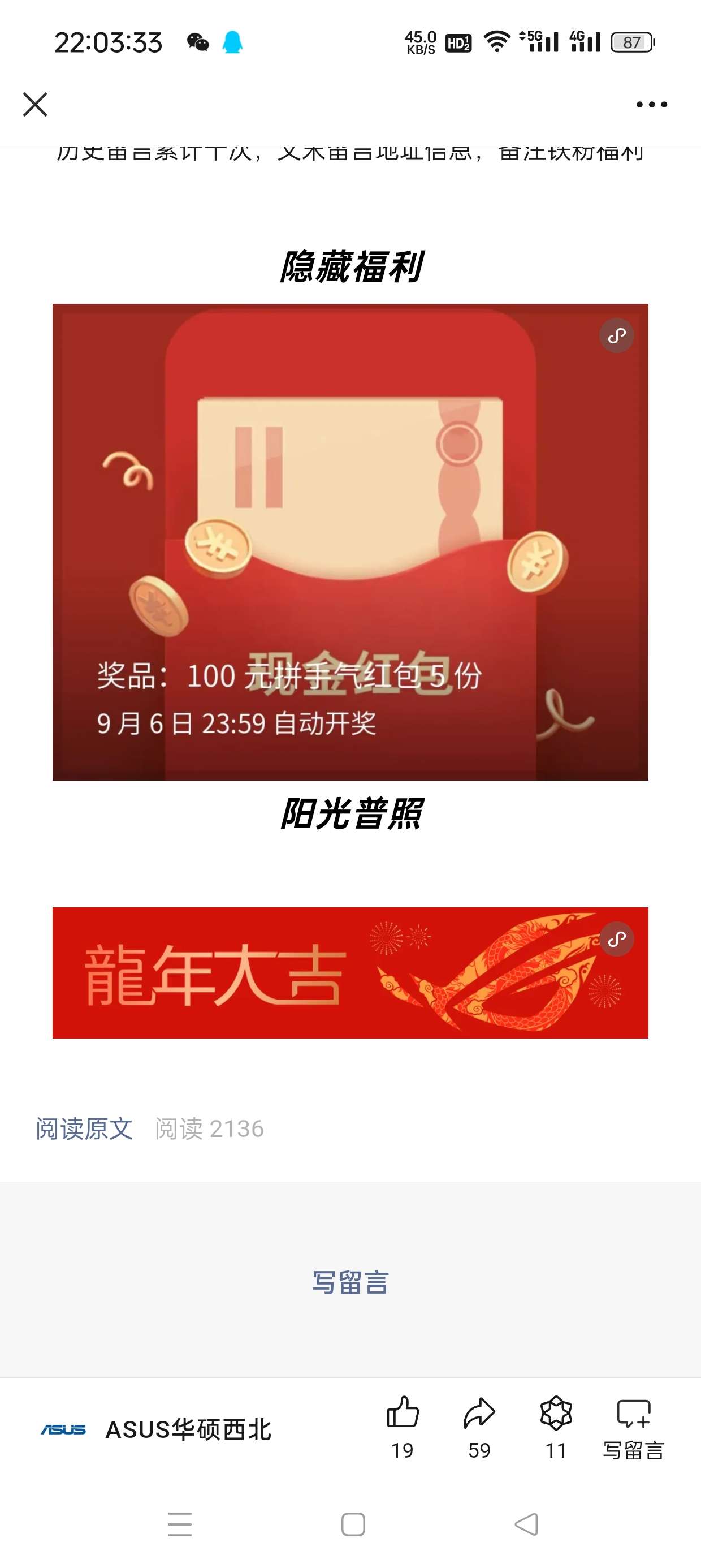Go back using the system back button
Image resolution: width=701 pixels, height=1568 pixels.
pos(526,1524)
